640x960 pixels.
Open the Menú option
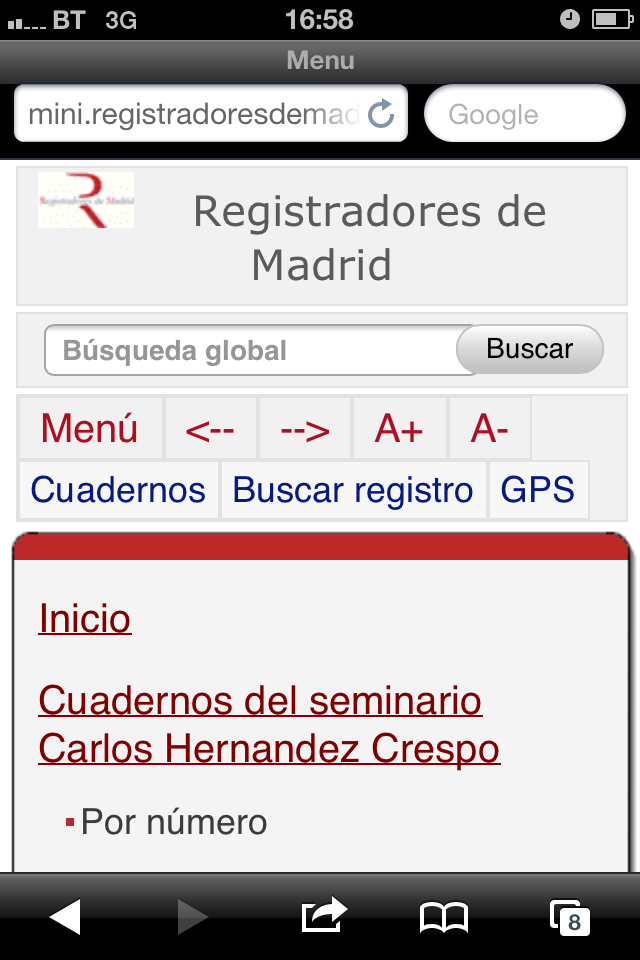click(89, 428)
